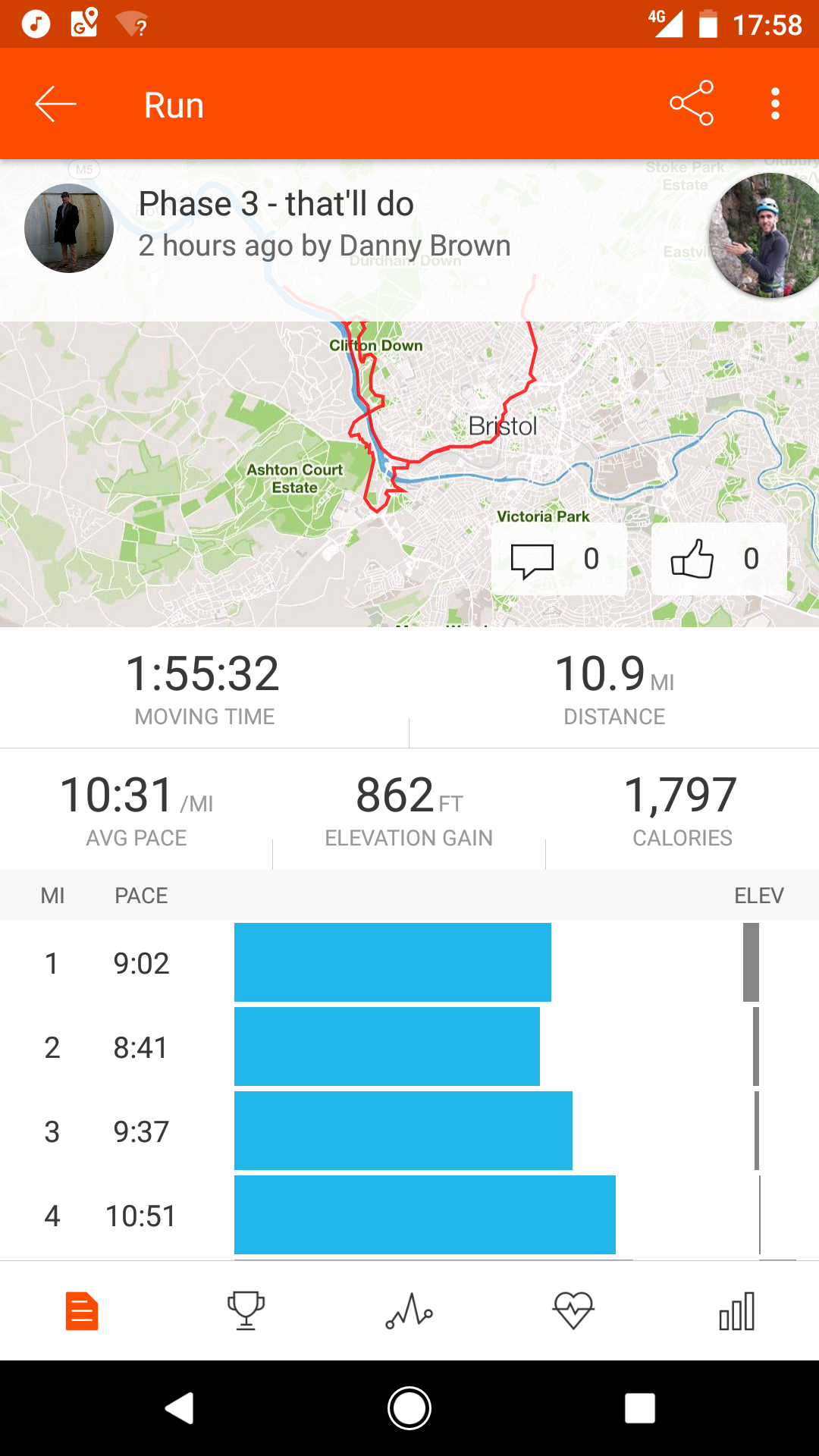View the rock climbing photo

pyautogui.click(x=764, y=235)
